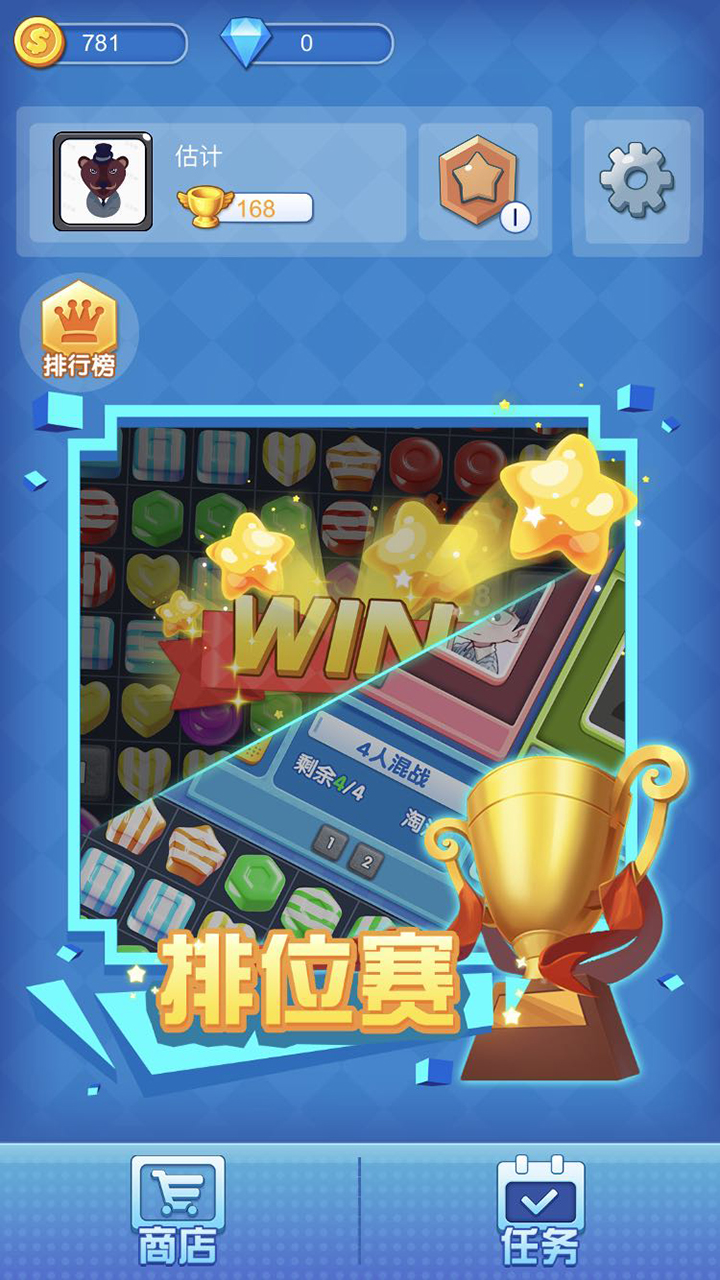
Task: Open the player profile avatar
Action: pyautogui.click(x=103, y=183)
